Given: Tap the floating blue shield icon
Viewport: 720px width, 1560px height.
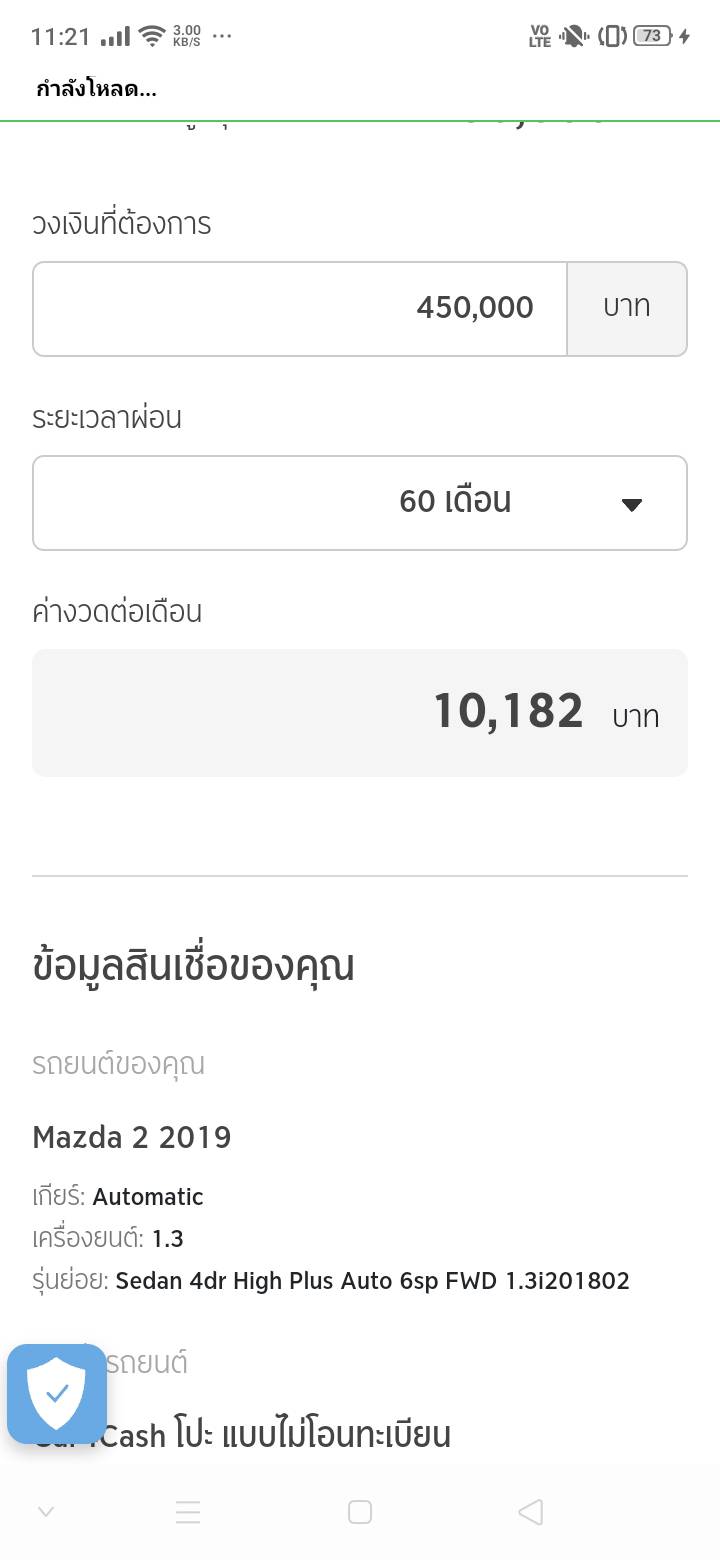Looking at the screenshot, I should [57, 1394].
